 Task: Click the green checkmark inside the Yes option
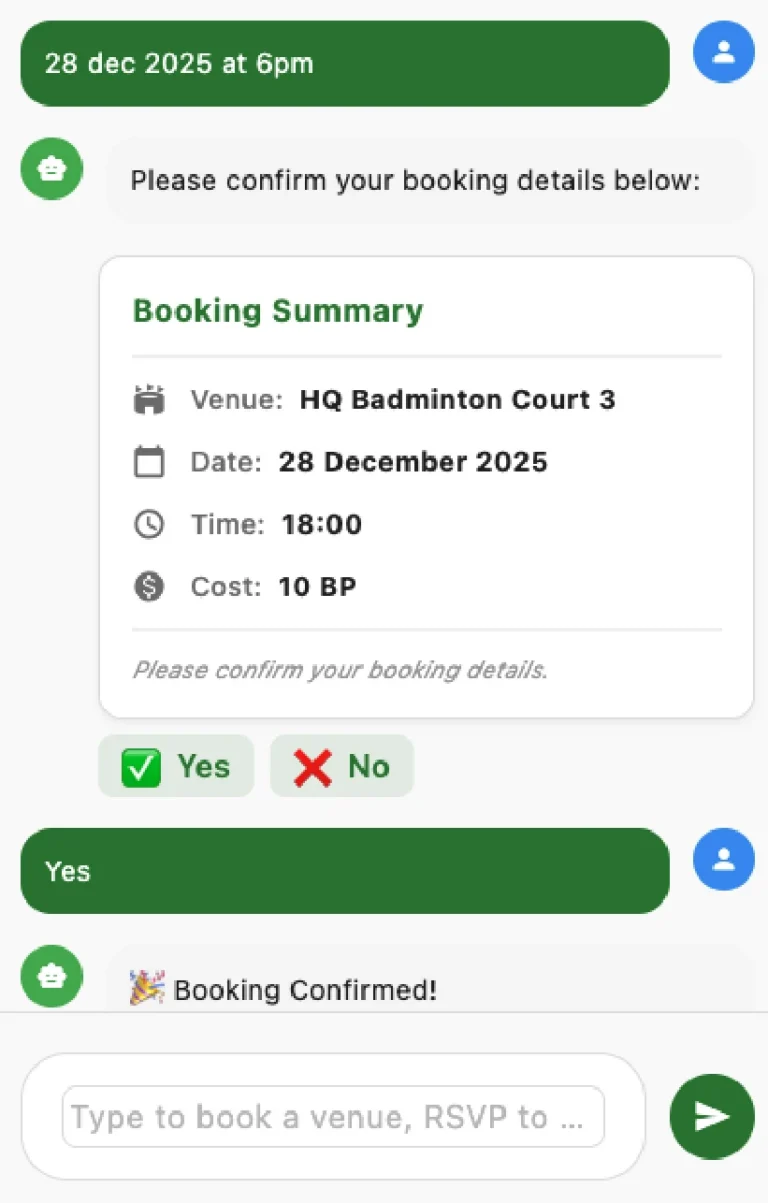click(140, 766)
